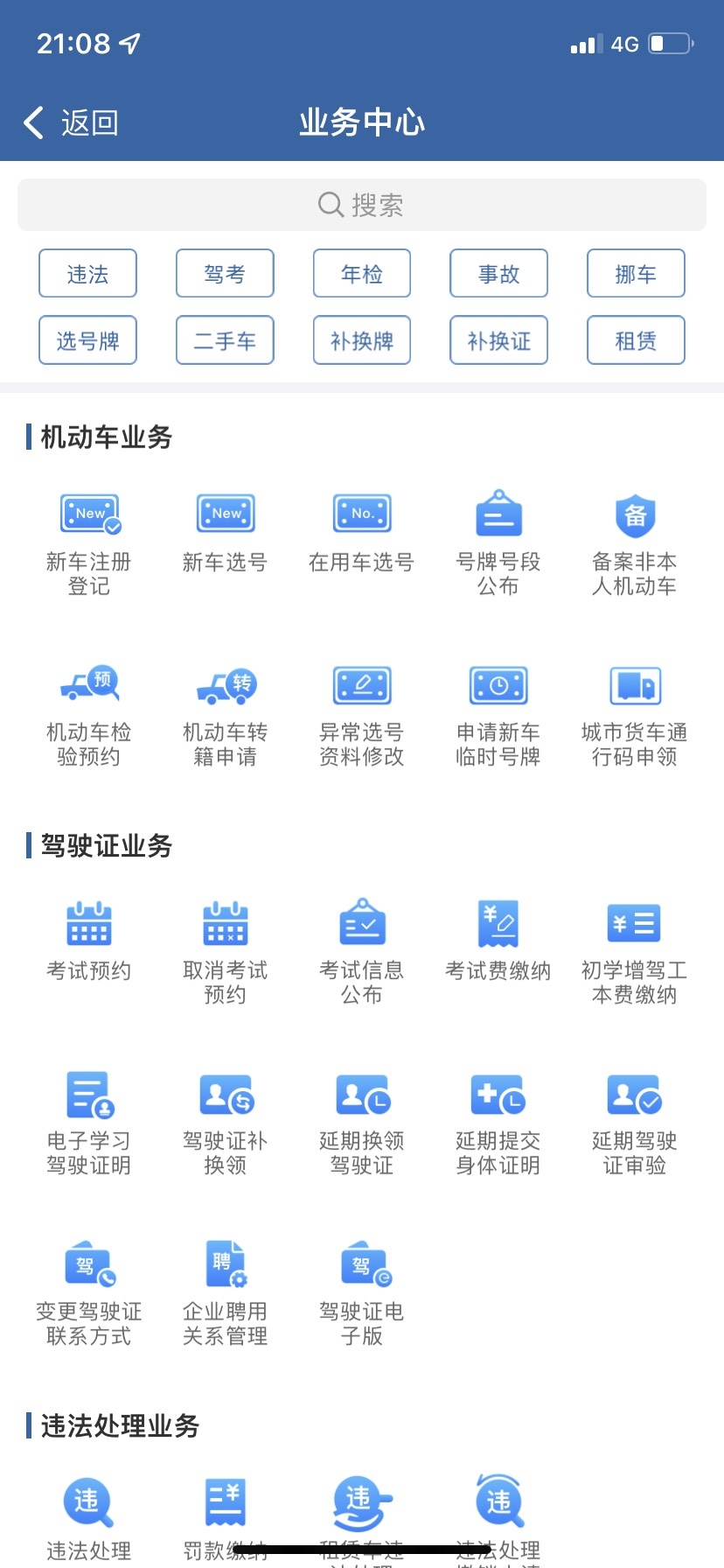
Task: Select the 年检 chip
Action: (x=362, y=274)
